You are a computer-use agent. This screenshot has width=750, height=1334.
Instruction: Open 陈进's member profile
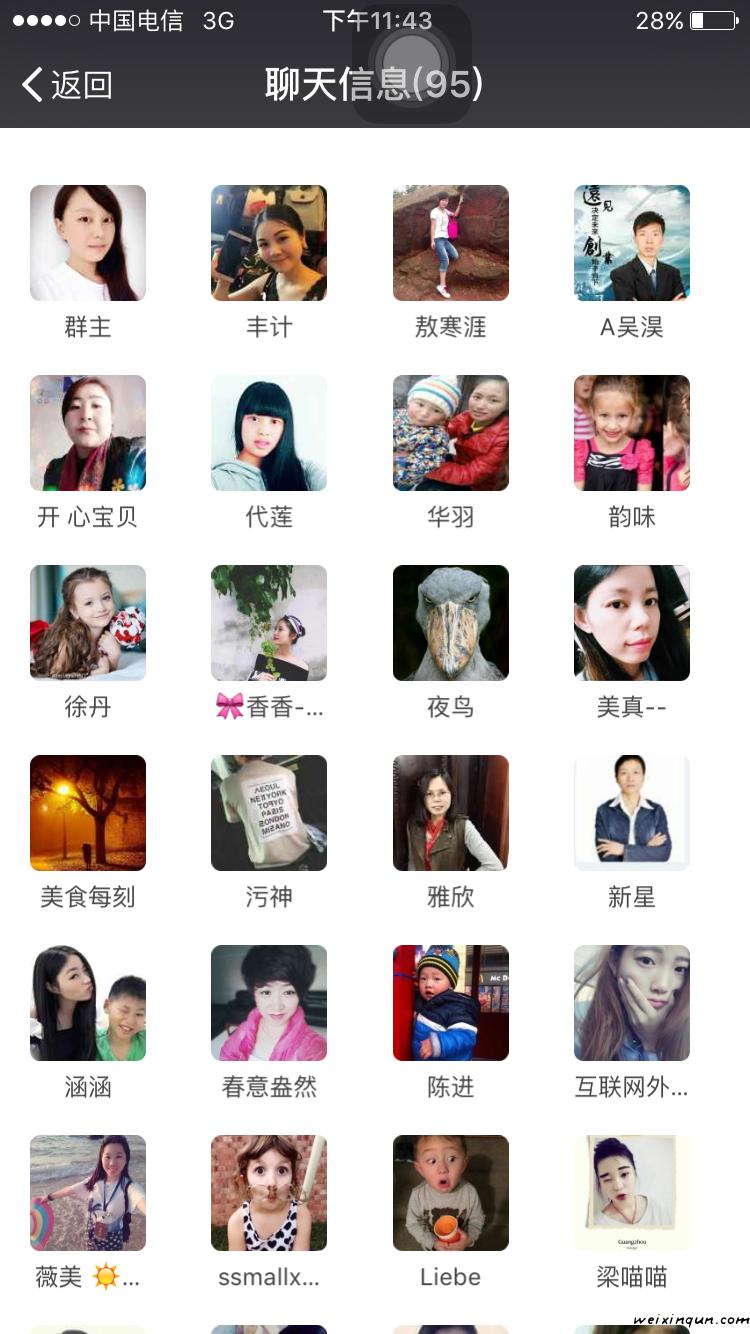pos(451,1003)
